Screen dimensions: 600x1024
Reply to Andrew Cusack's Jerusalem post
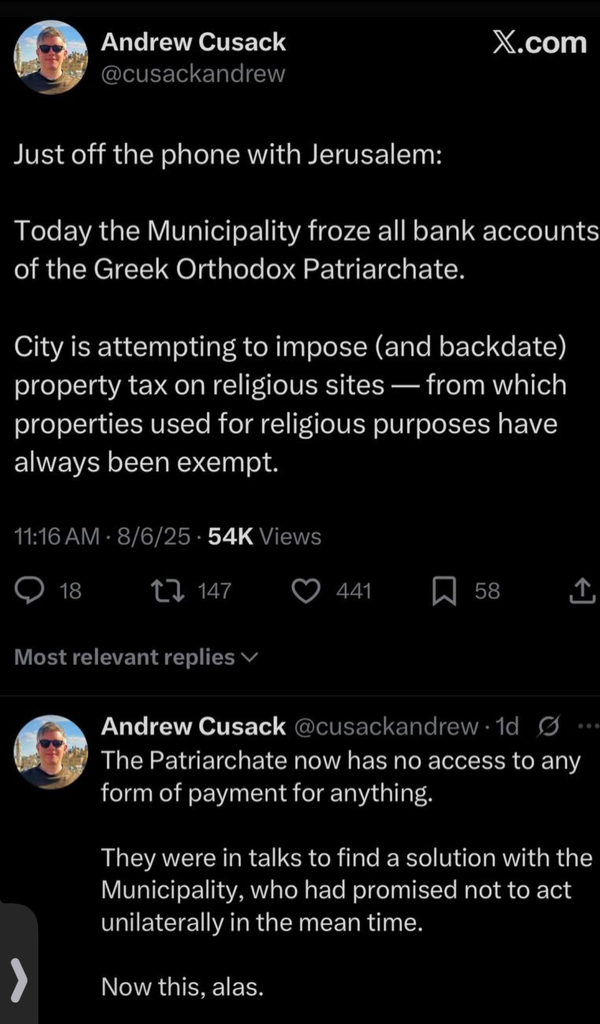point(33,592)
